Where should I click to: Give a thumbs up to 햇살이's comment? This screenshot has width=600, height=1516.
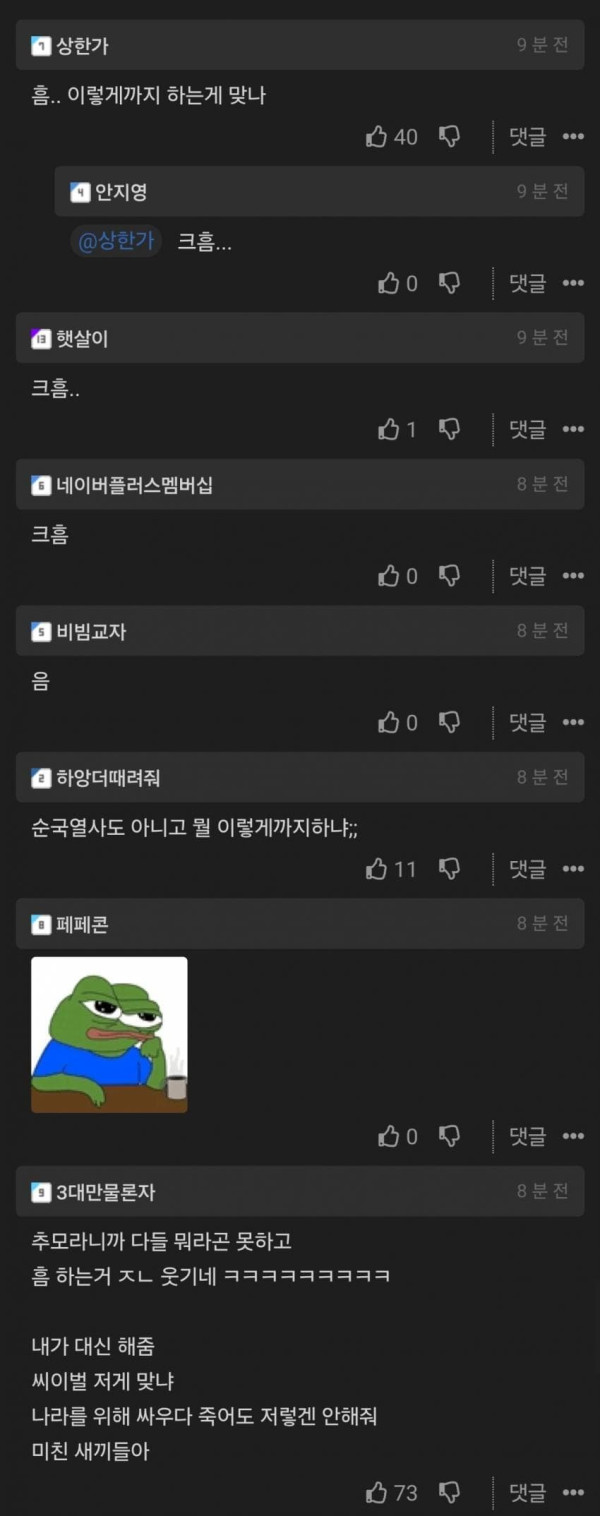pos(389,429)
